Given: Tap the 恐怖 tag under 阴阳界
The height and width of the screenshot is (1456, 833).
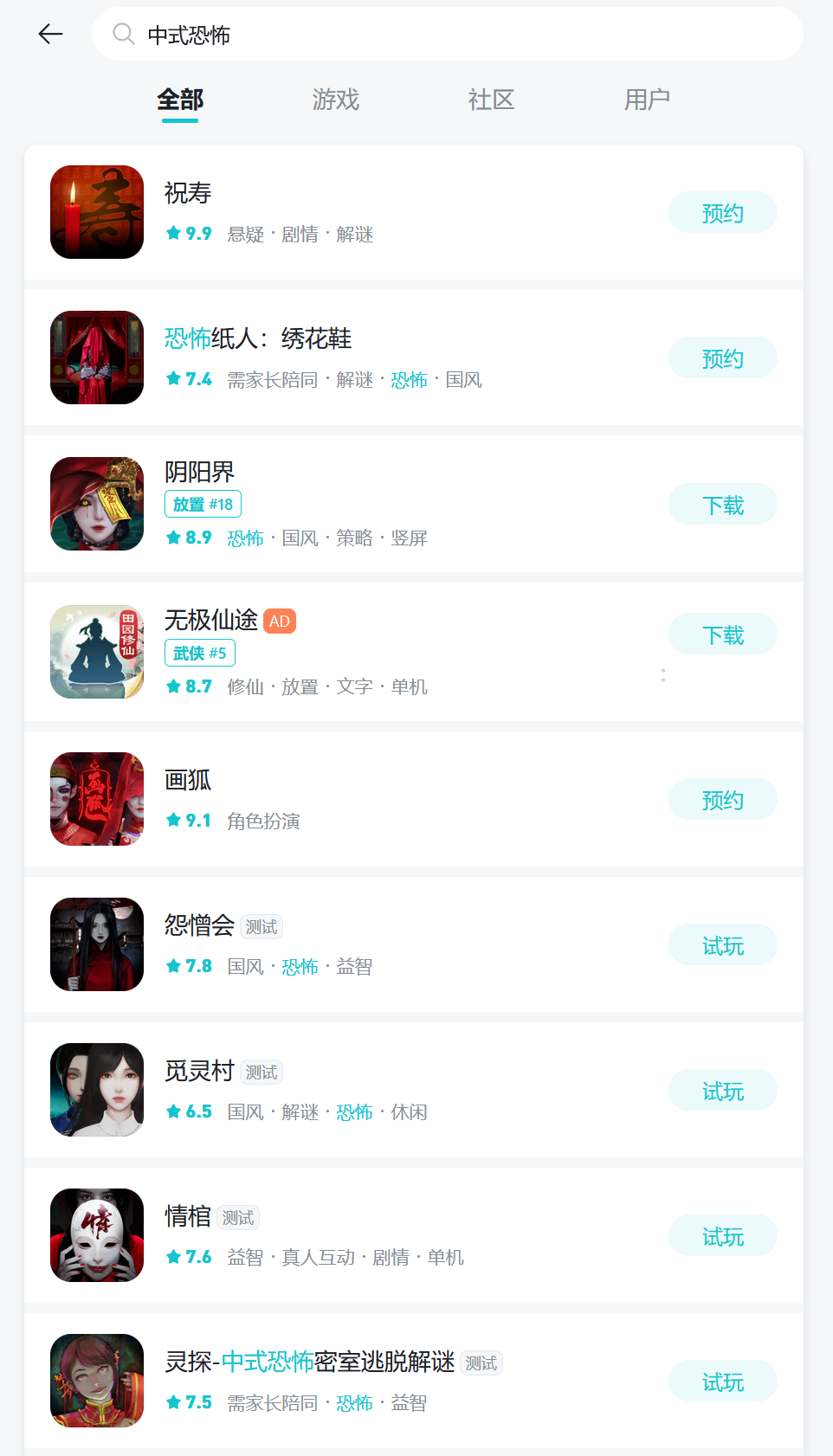Looking at the screenshot, I should point(245,538).
